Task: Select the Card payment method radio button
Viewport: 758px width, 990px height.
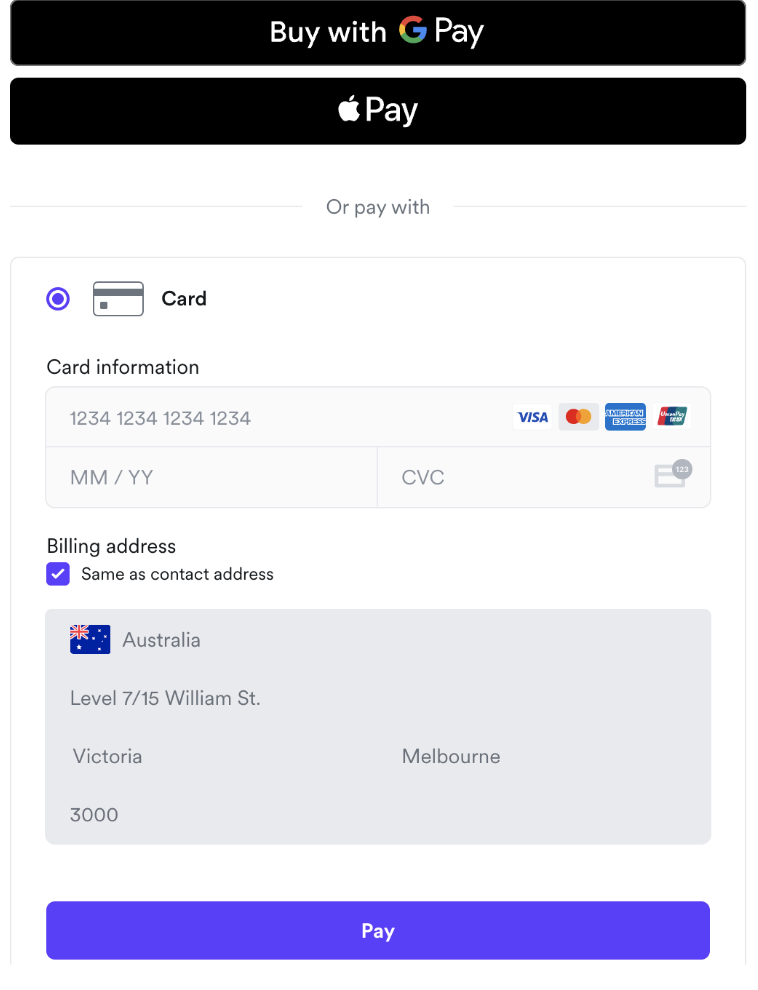Action: (57, 298)
